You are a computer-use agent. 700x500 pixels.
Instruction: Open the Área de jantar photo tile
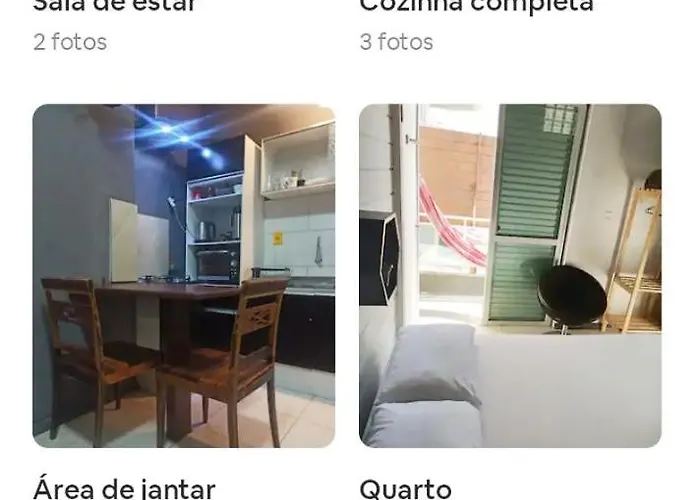pyautogui.click(x=184, y=276)
